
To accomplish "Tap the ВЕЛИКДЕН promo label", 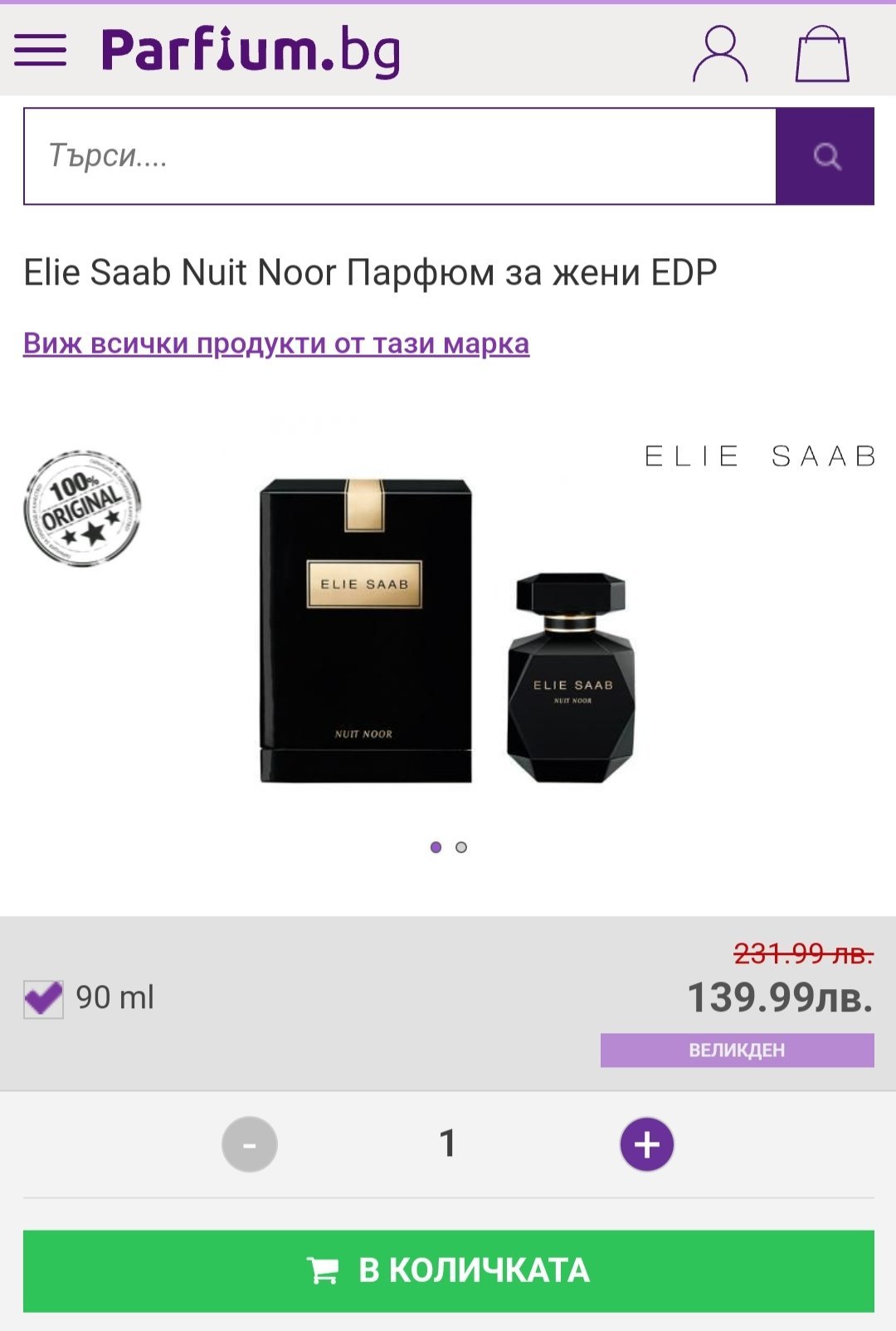I will [x=737, y=1050].
